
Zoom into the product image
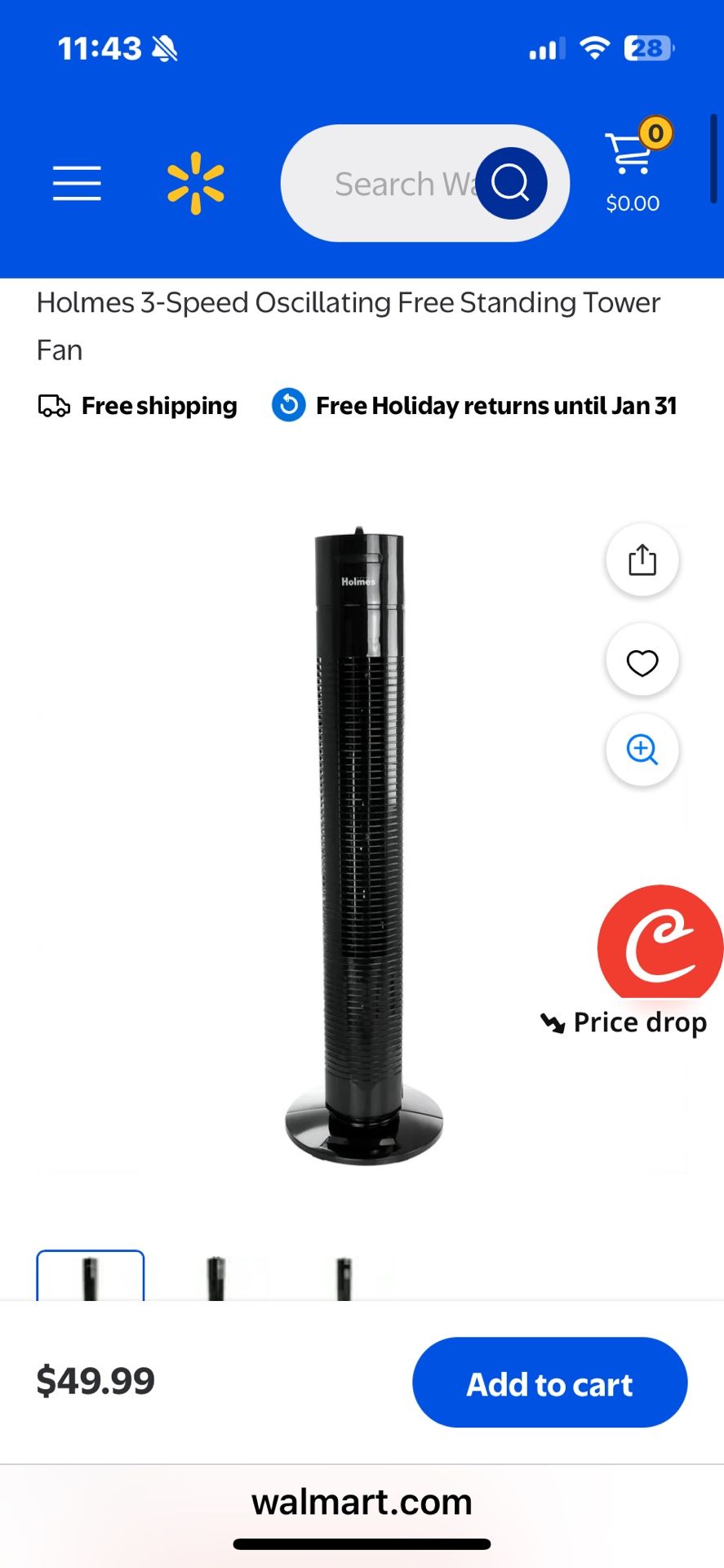(642, 750)
